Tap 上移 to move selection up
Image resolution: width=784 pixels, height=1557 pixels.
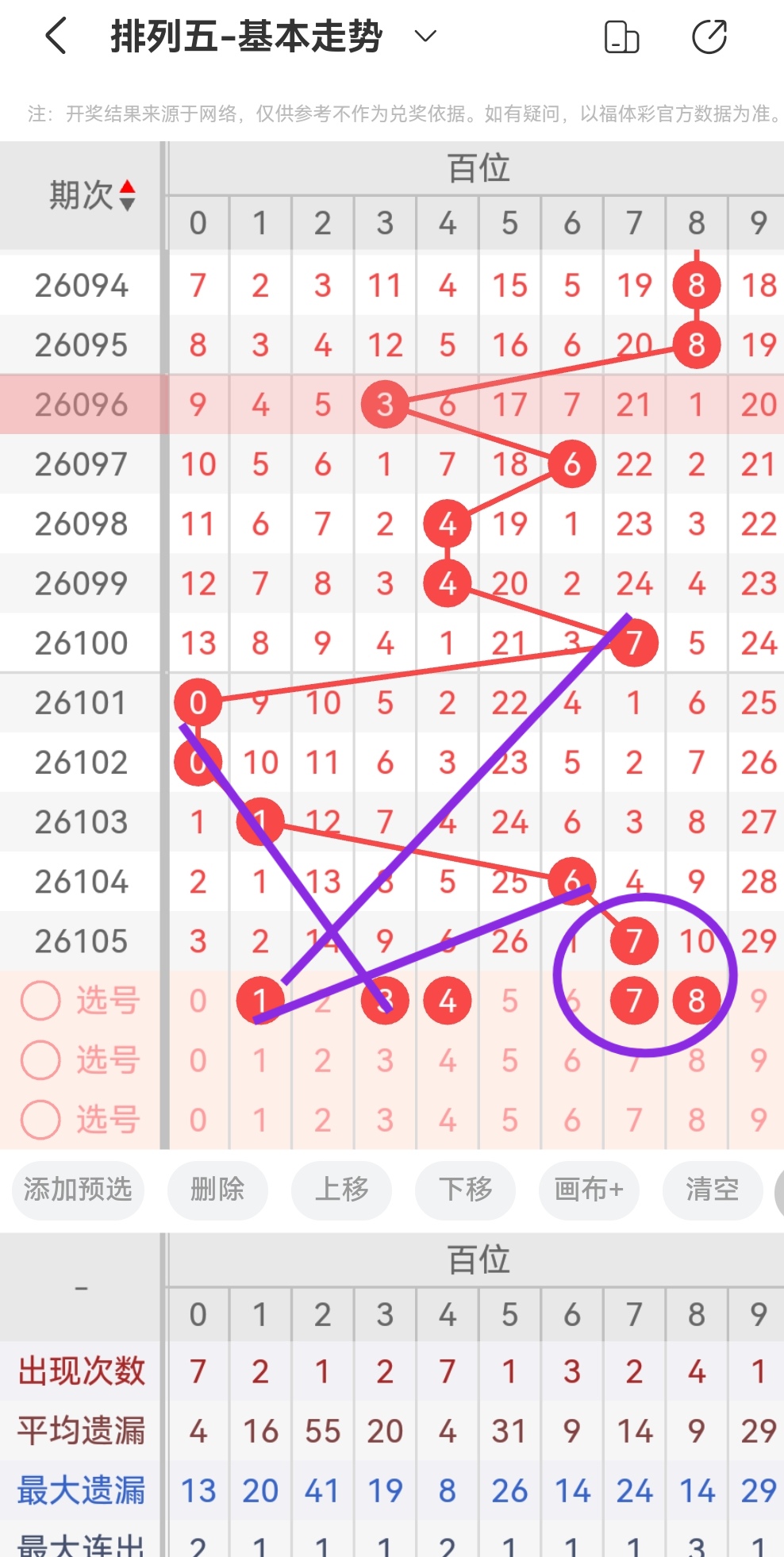tap(341, 1190)
